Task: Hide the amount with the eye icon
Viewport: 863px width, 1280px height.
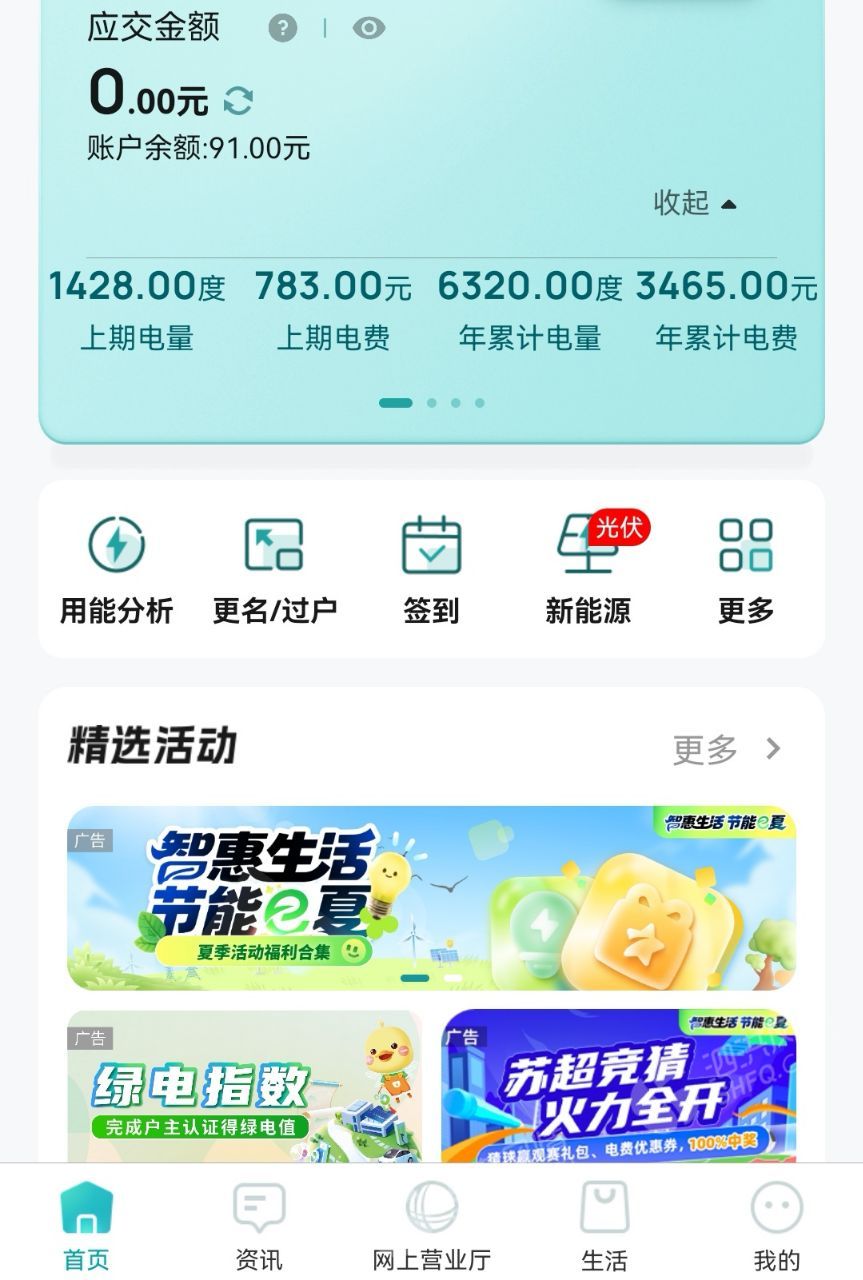Action: (x=368, y=28)
